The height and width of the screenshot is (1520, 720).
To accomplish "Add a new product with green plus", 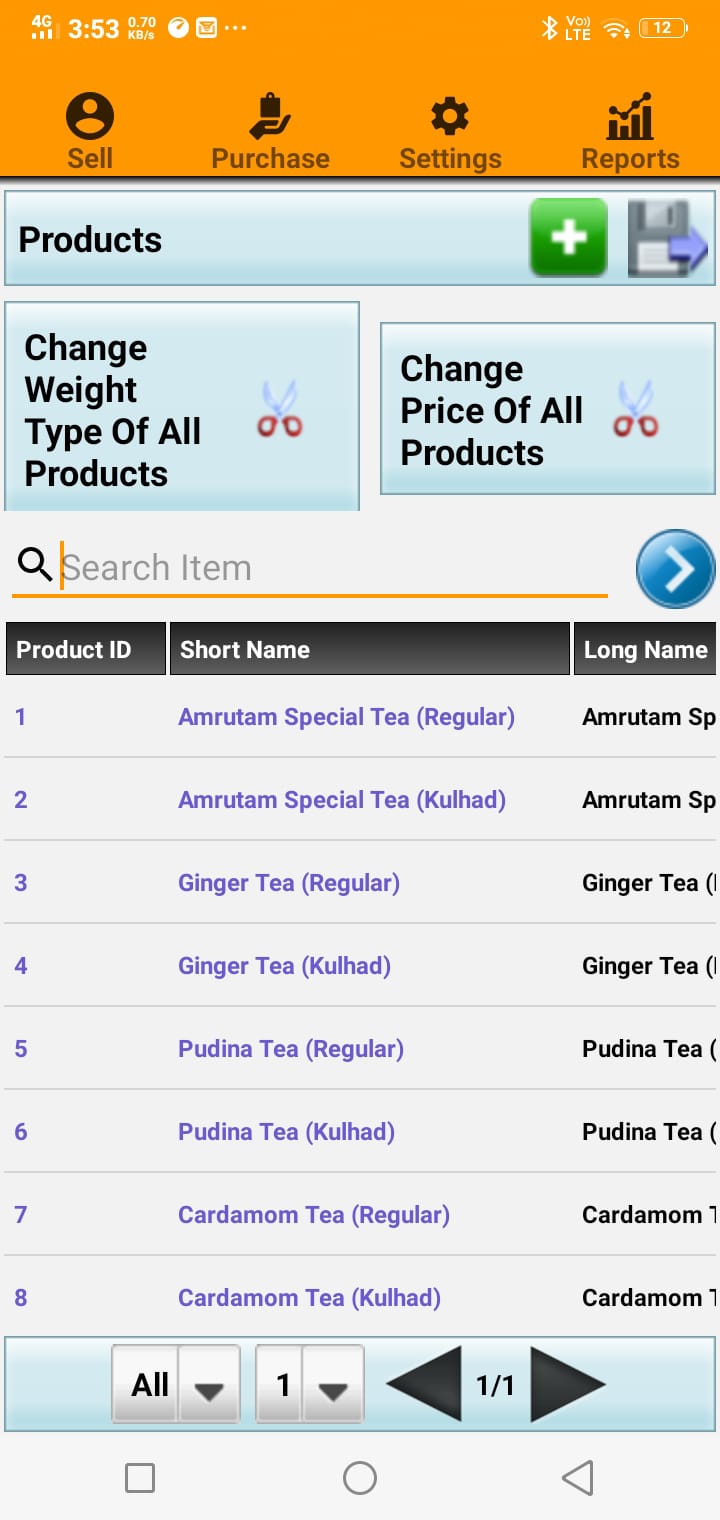I will [568, 238].
